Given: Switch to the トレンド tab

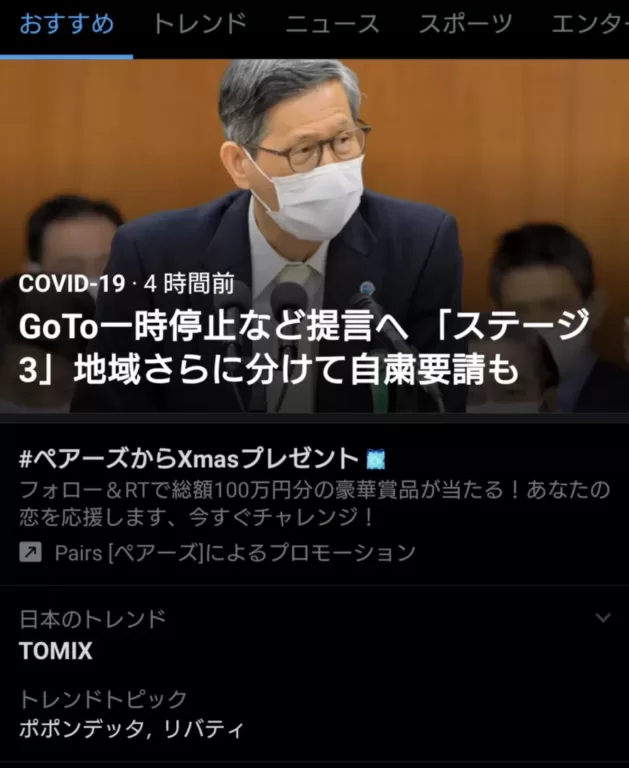Looking at the screenshot, I should click(199, 25).
